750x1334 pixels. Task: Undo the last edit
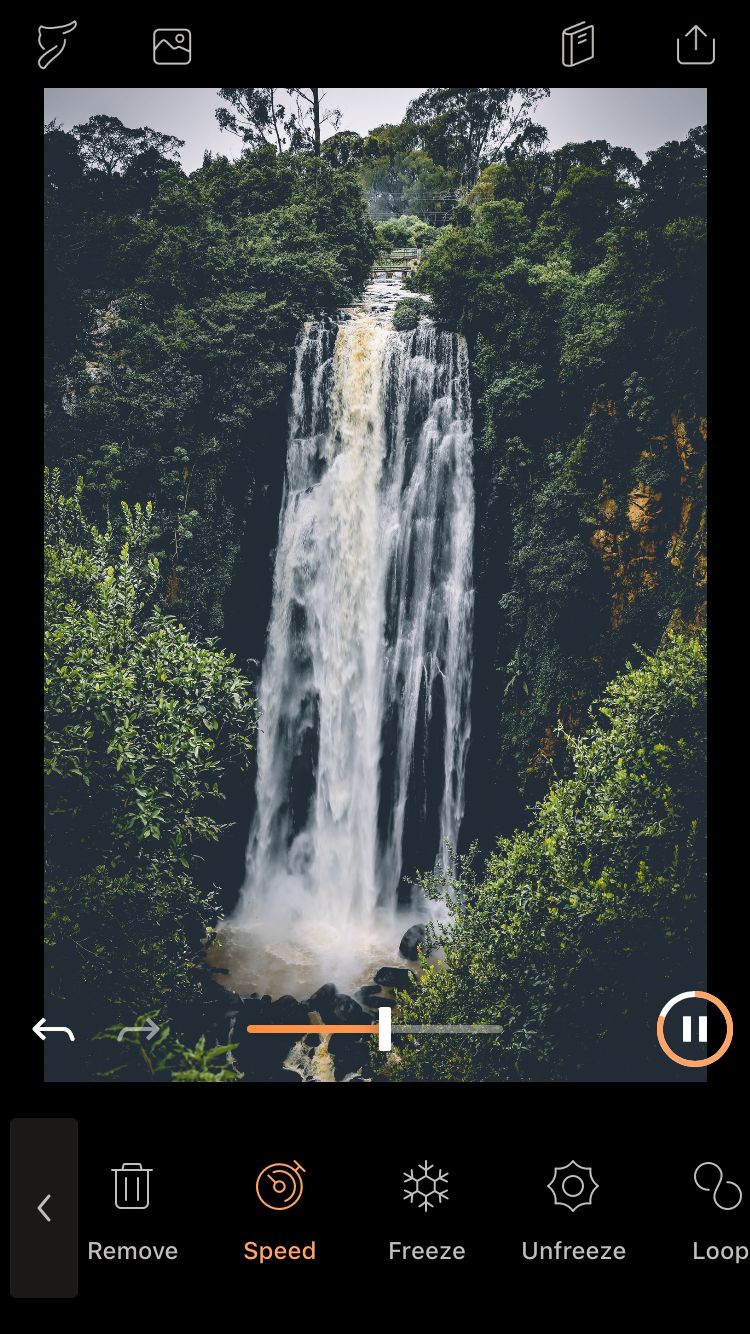54,1029
